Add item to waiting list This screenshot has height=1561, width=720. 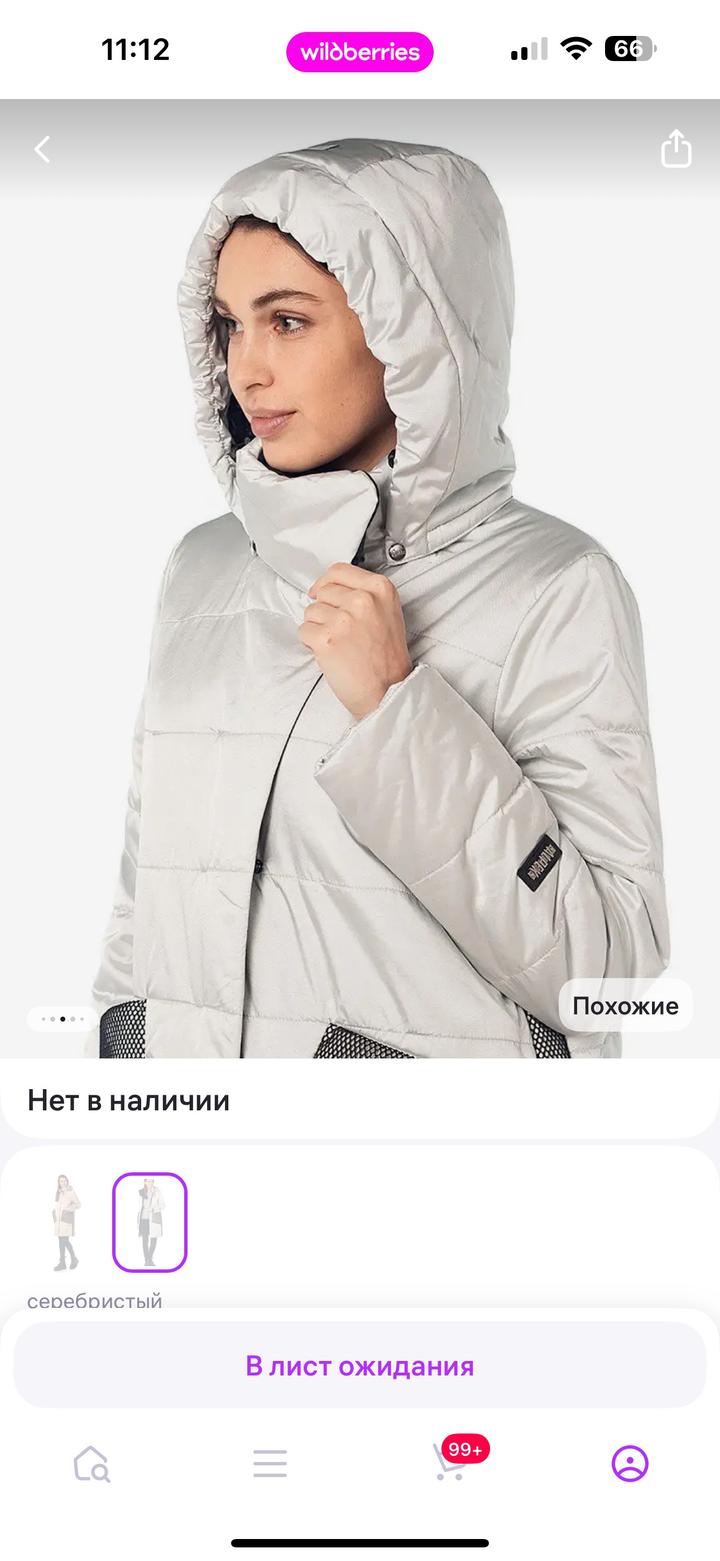pyautogui.click(x=360, y=1366)
